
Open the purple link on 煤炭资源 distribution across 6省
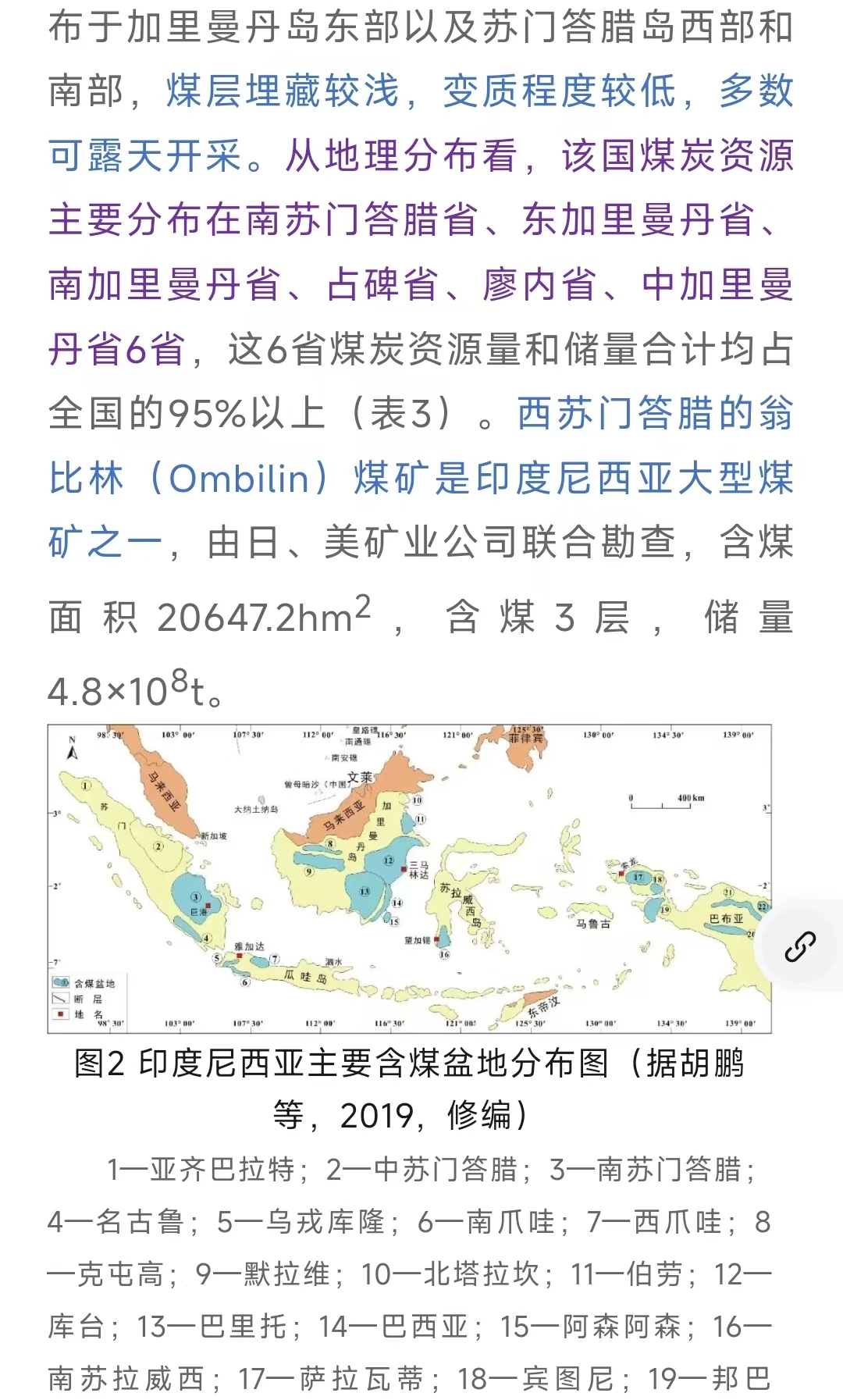click(421, 220)
